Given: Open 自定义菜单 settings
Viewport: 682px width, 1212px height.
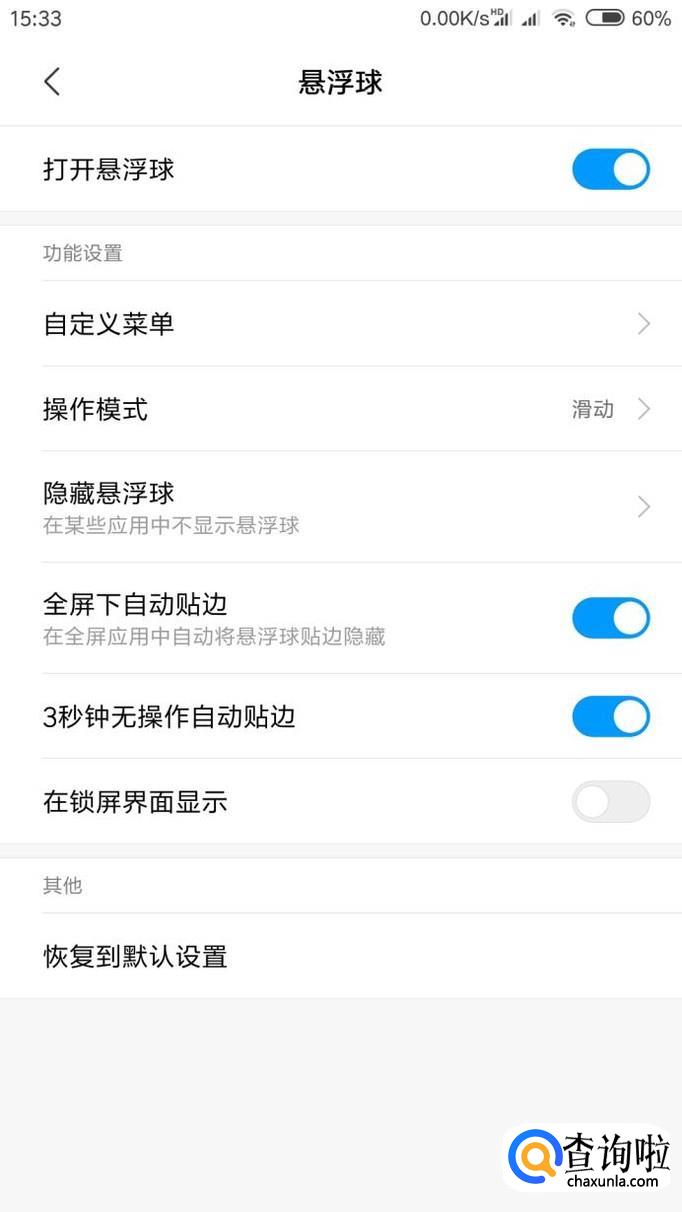Looking at the screenshot, I should (x=340, y=324).
